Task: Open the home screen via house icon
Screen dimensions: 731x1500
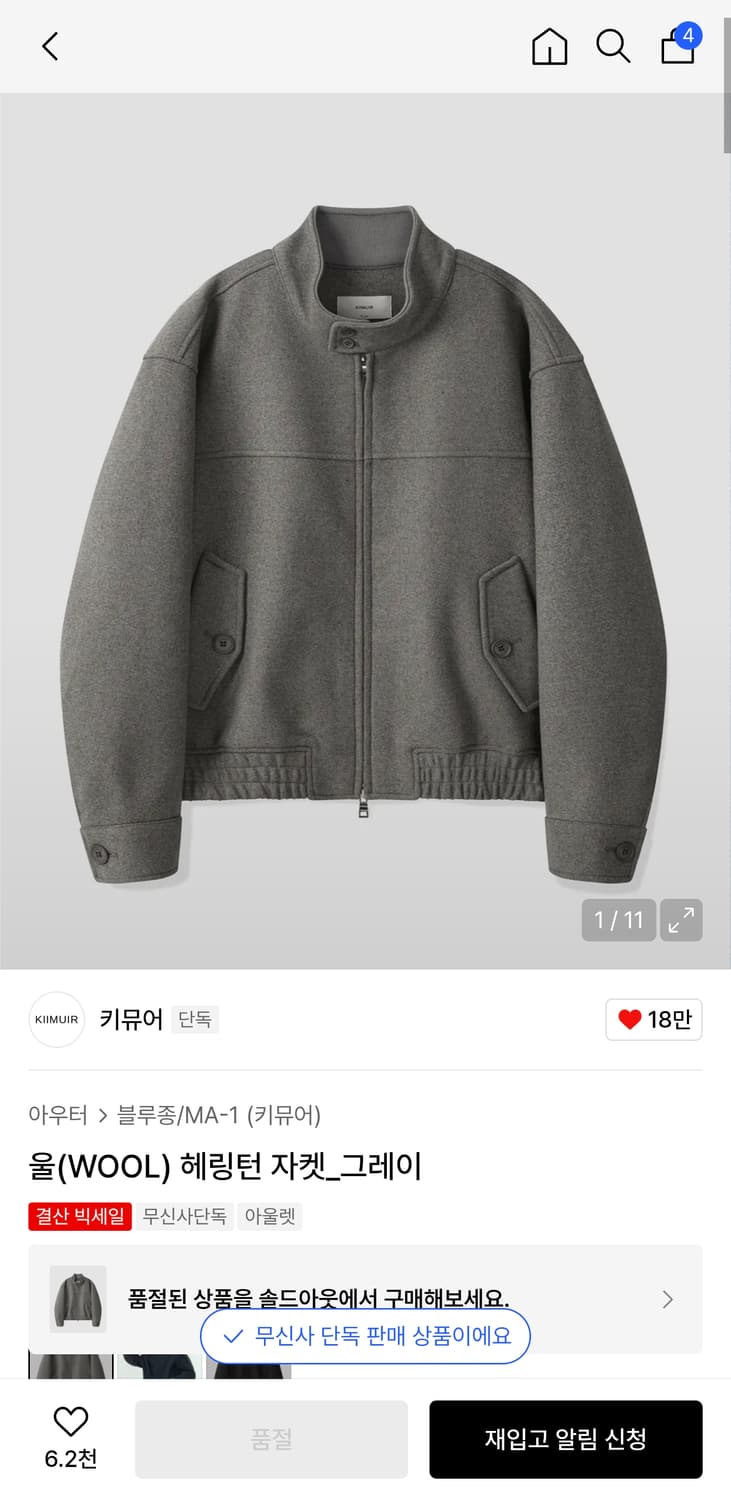Action: click(549, 46)
